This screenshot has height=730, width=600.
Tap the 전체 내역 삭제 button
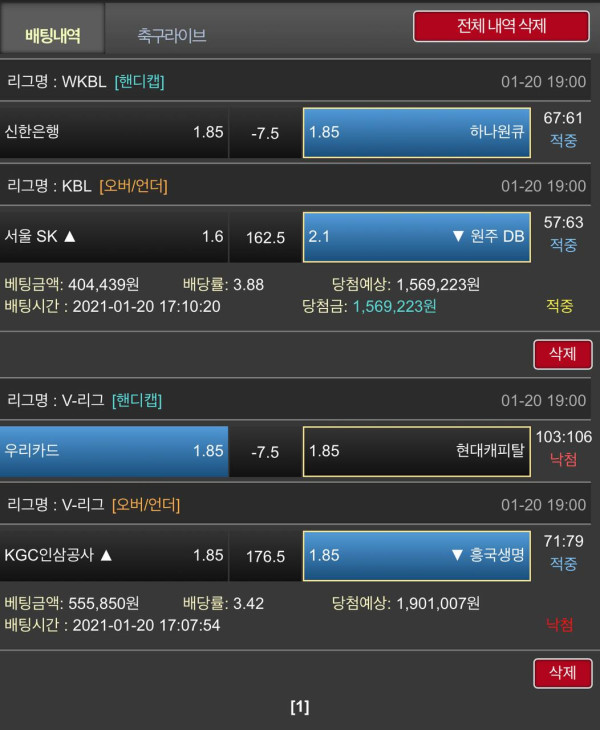(x=501, y=26)
